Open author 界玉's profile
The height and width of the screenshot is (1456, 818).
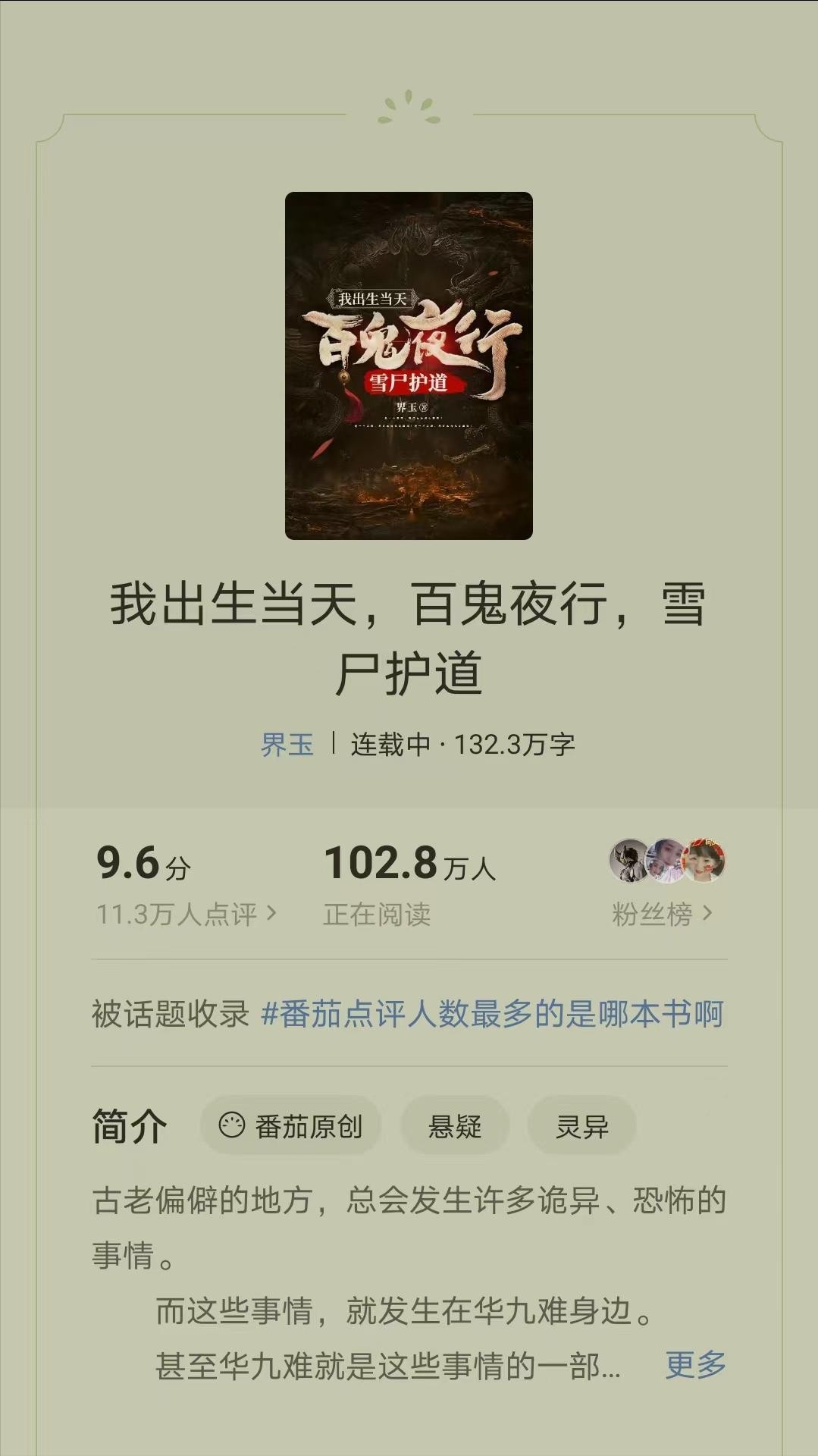coord(287,745)
